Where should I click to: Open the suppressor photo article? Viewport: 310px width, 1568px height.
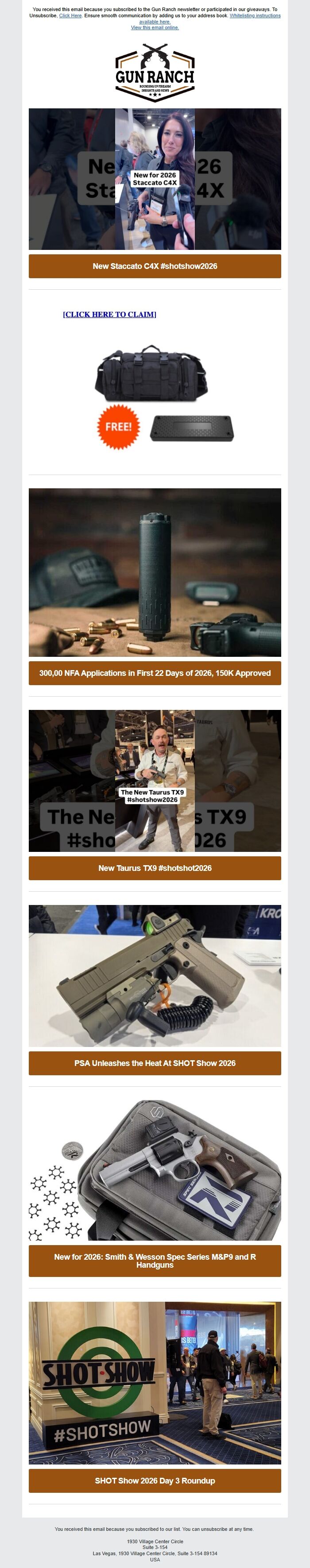(x=155, y=572)
